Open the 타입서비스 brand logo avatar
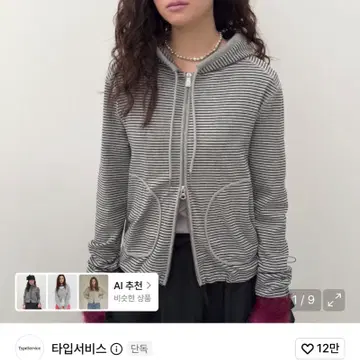Image resolution: width=360 pixels, height=360 pixels. click(x=30, y=348)
